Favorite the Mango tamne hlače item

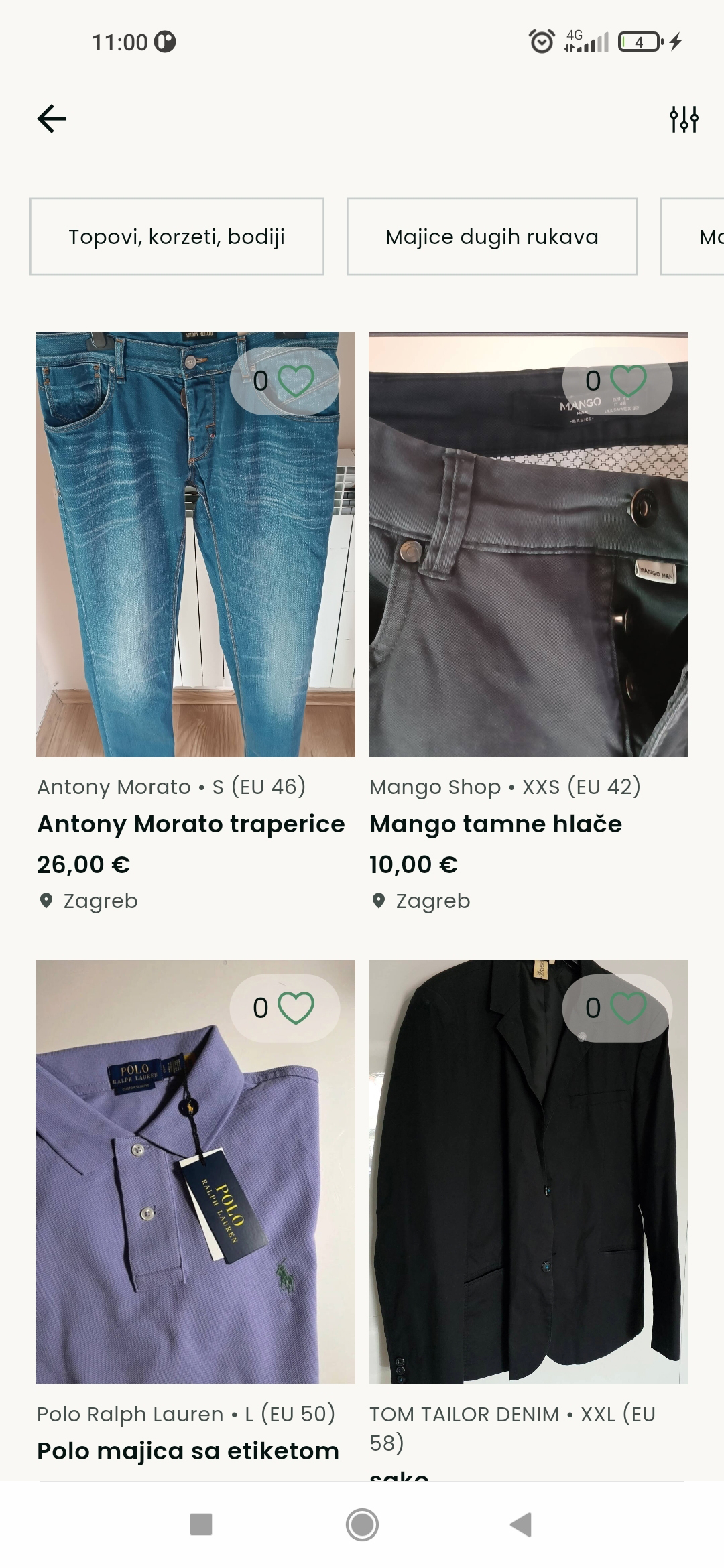(x=627, y=381)
